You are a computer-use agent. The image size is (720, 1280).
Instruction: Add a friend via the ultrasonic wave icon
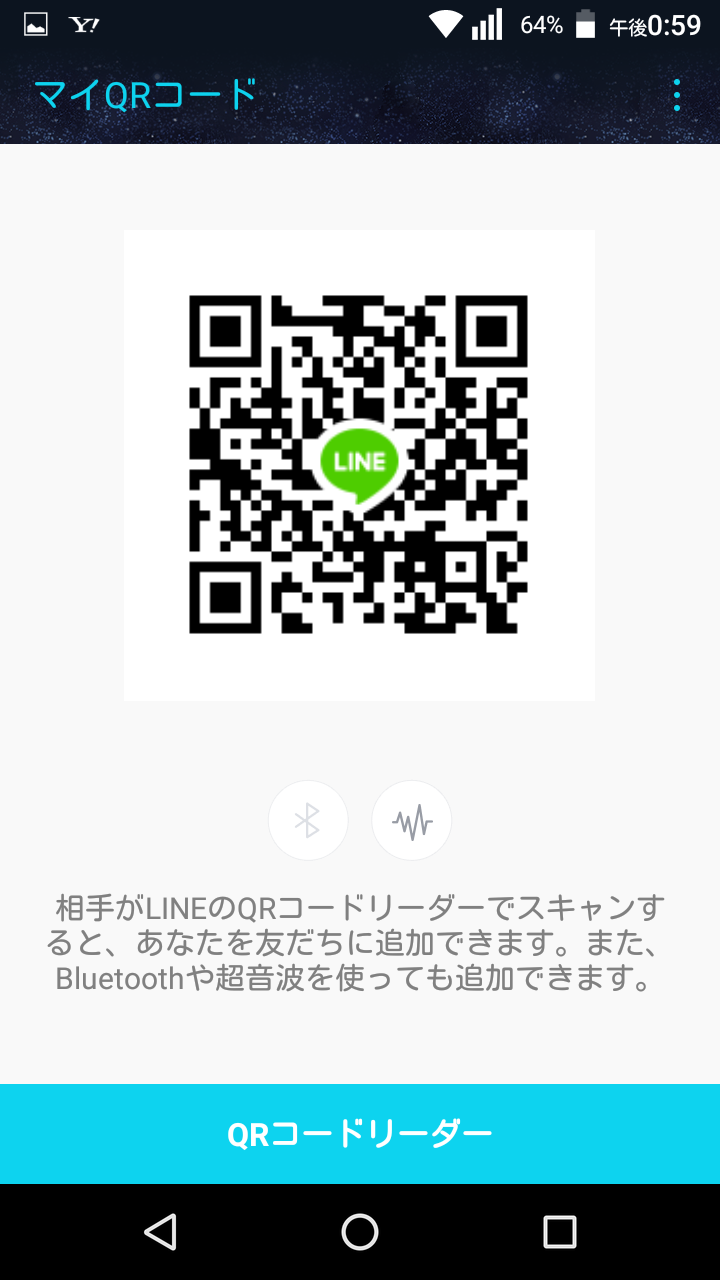pyautogui.click(x=412, y=821)
